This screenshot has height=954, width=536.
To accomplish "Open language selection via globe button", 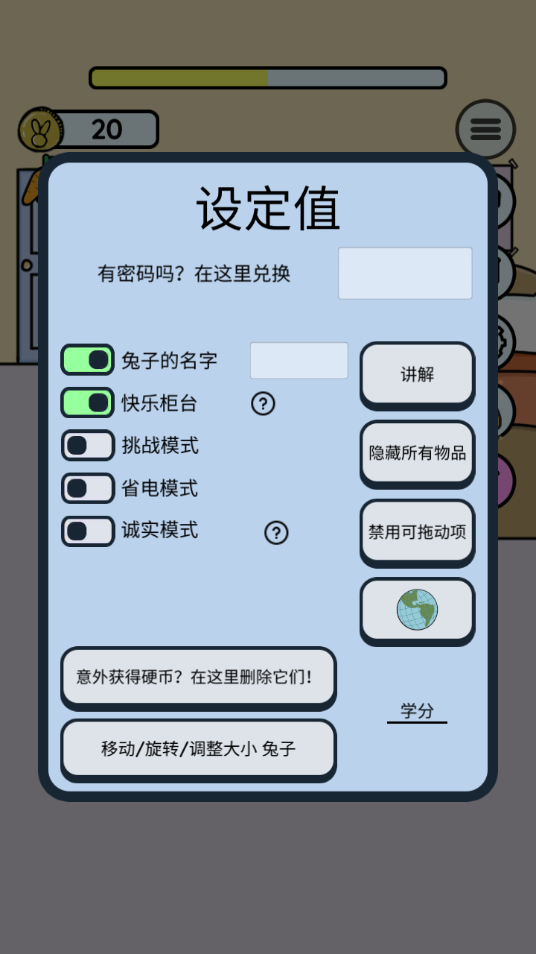I will 417,611.
